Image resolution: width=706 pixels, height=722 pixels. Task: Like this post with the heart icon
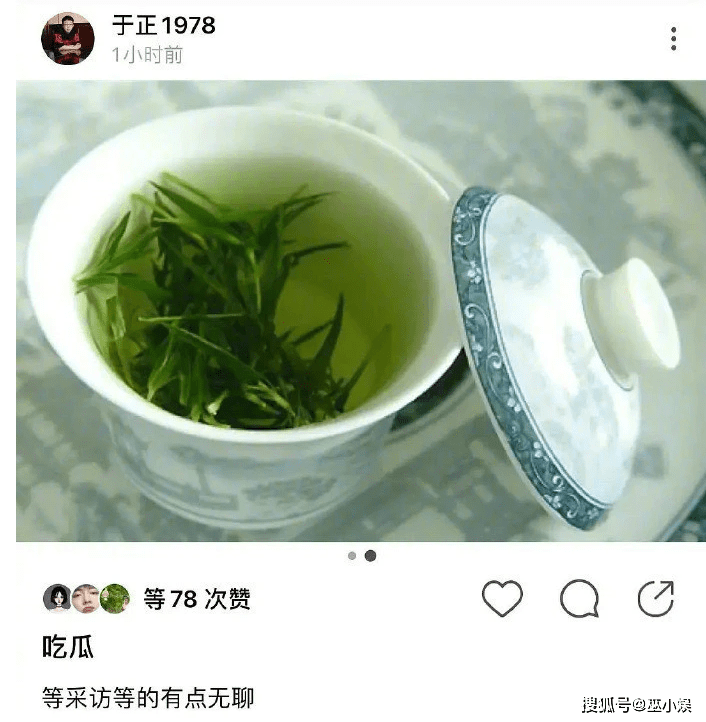[502, 598]
